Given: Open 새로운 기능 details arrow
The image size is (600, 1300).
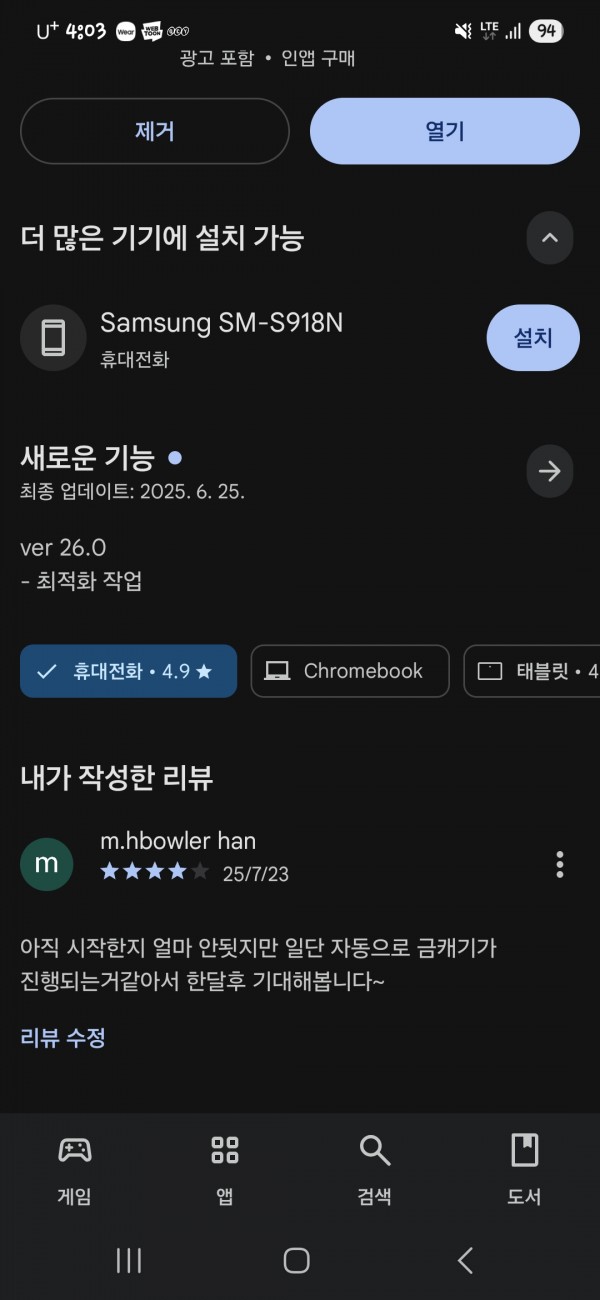Looking at the screenshot, I should point(550,471).
